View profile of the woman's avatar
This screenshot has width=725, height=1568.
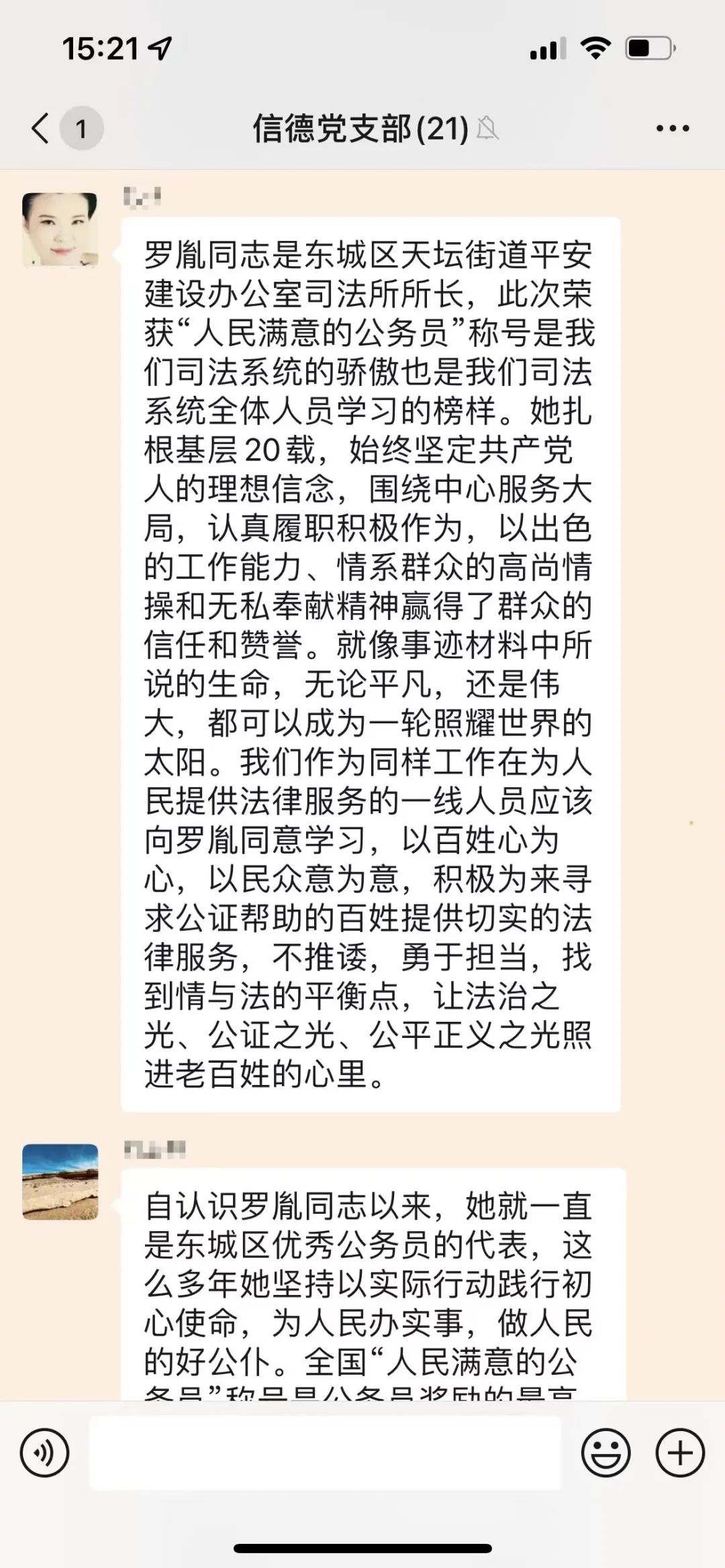(x=60, y=230)
